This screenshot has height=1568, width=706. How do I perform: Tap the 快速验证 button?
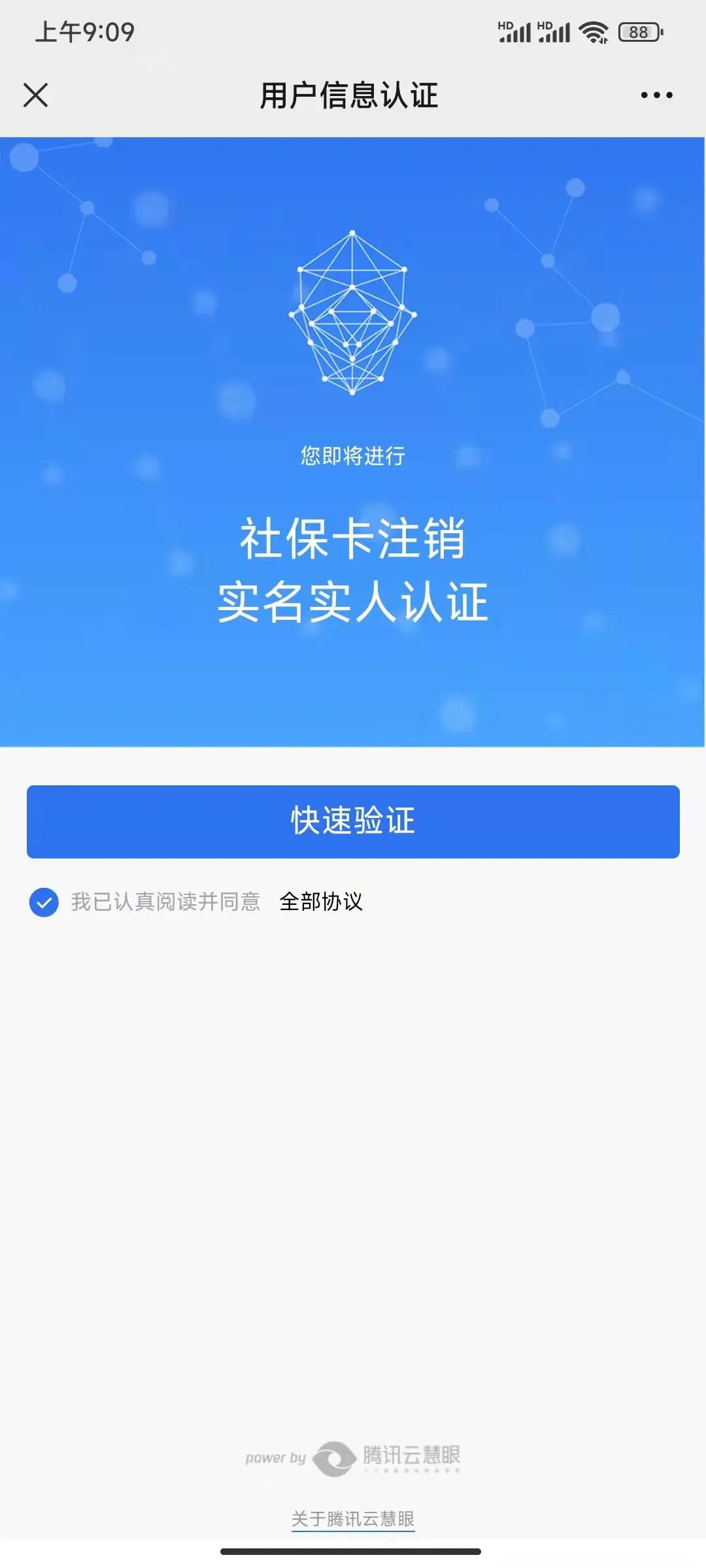click(x=353, y=821)
